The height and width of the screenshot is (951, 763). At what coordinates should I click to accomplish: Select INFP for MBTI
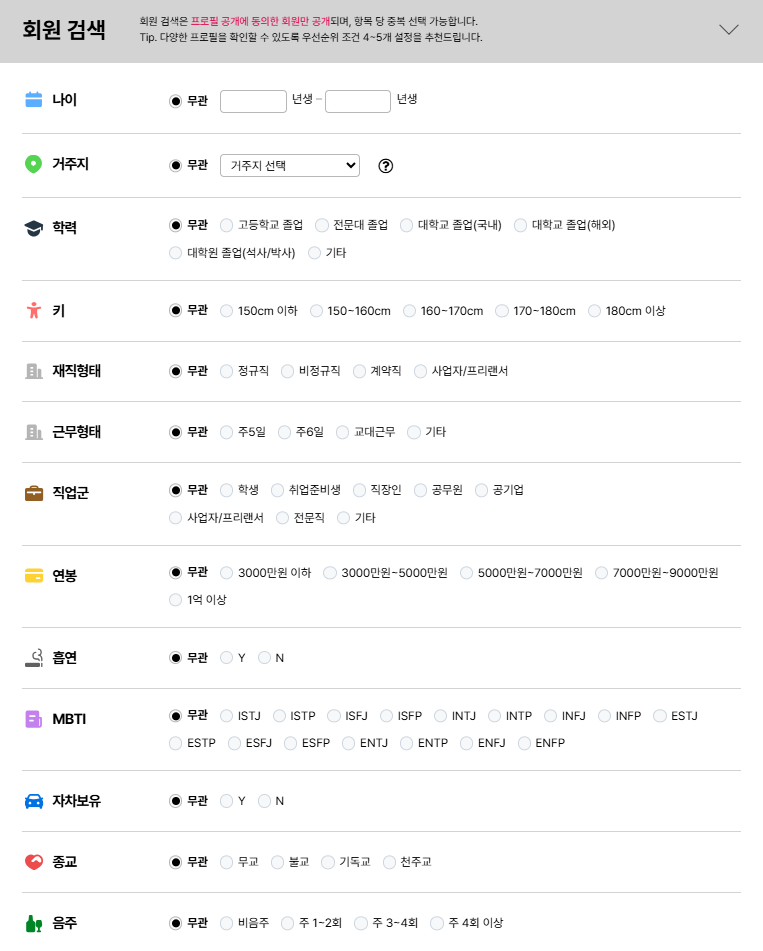click(x=605, y=716)
